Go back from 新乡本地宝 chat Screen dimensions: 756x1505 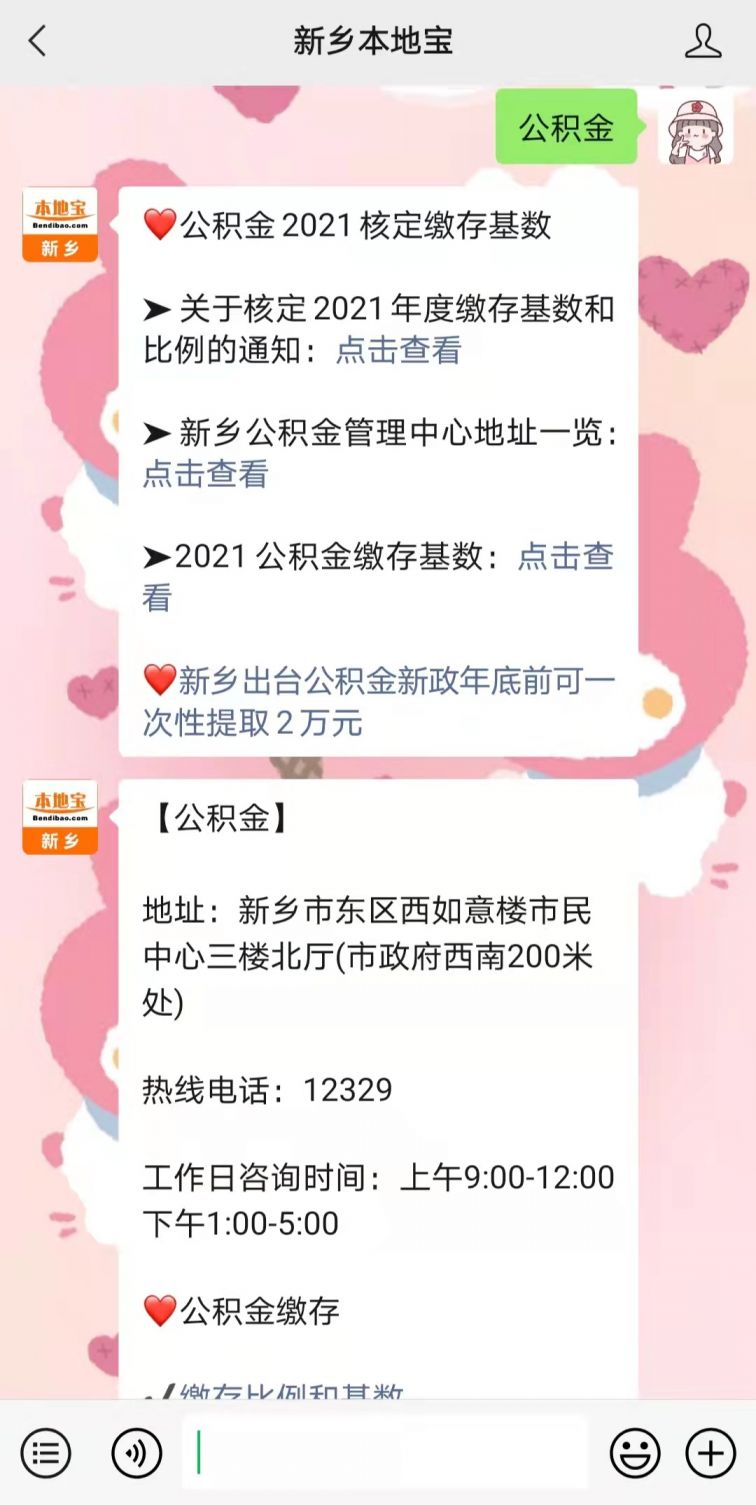pyautogui.click(x=38, y=41)
